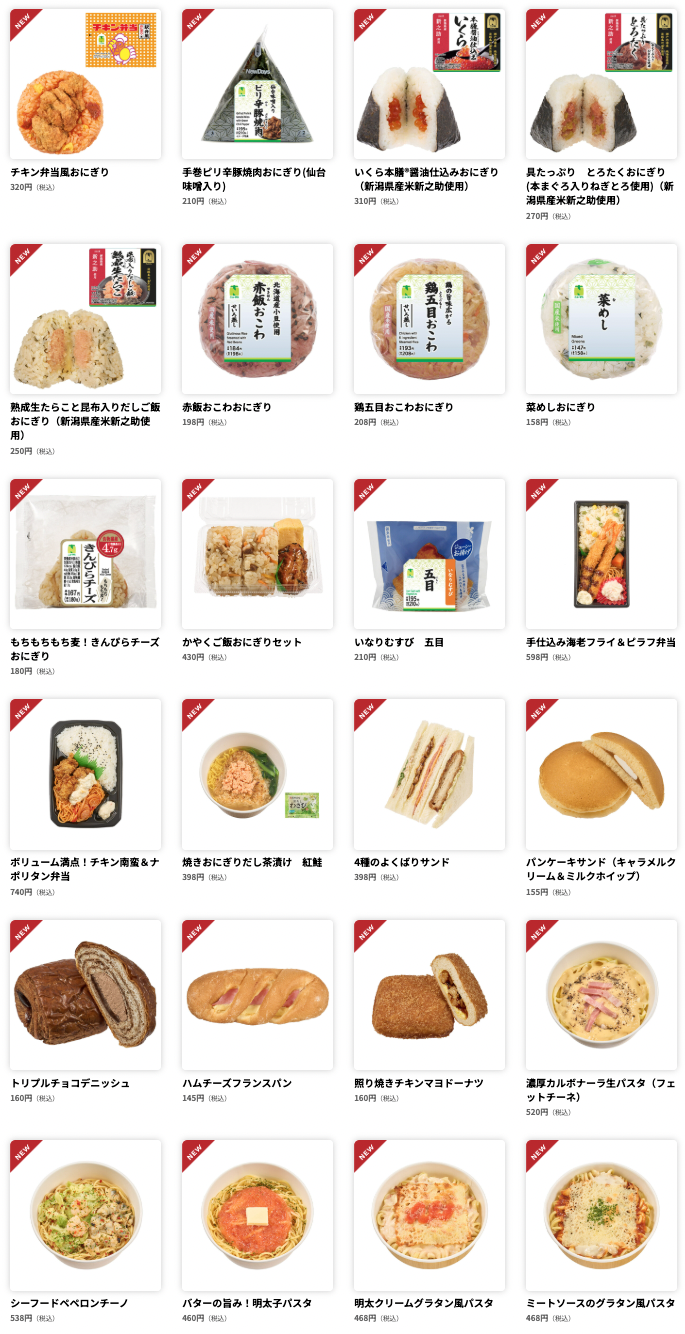The image size is (685, 1334).
Task: Open the チキン弁当風おにぎり product
Action: (x=85, y=85)
